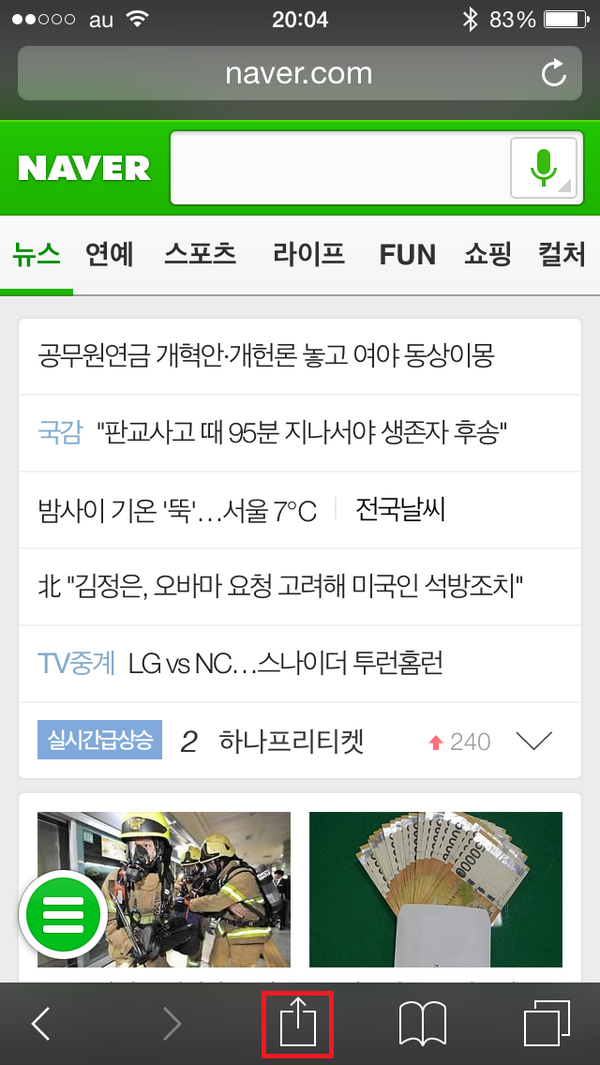
Task: Go back to the previous page
Action: click(41, 1023)
